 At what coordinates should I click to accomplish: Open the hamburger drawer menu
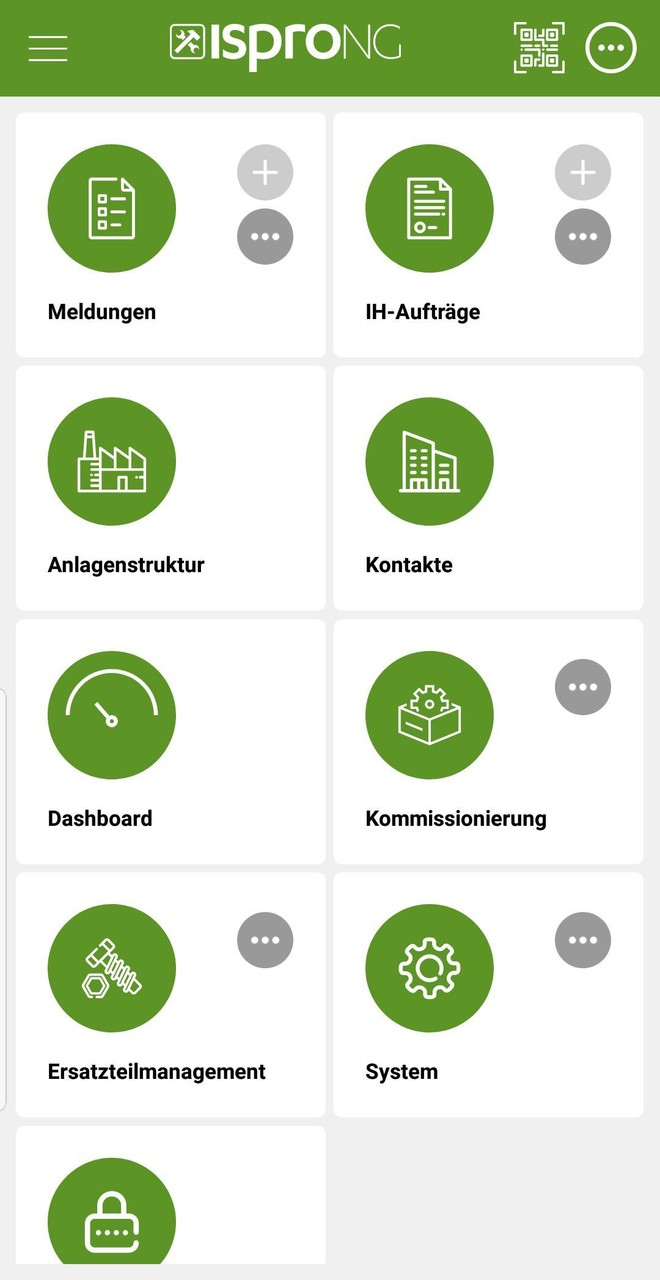[x=48, y=48]
